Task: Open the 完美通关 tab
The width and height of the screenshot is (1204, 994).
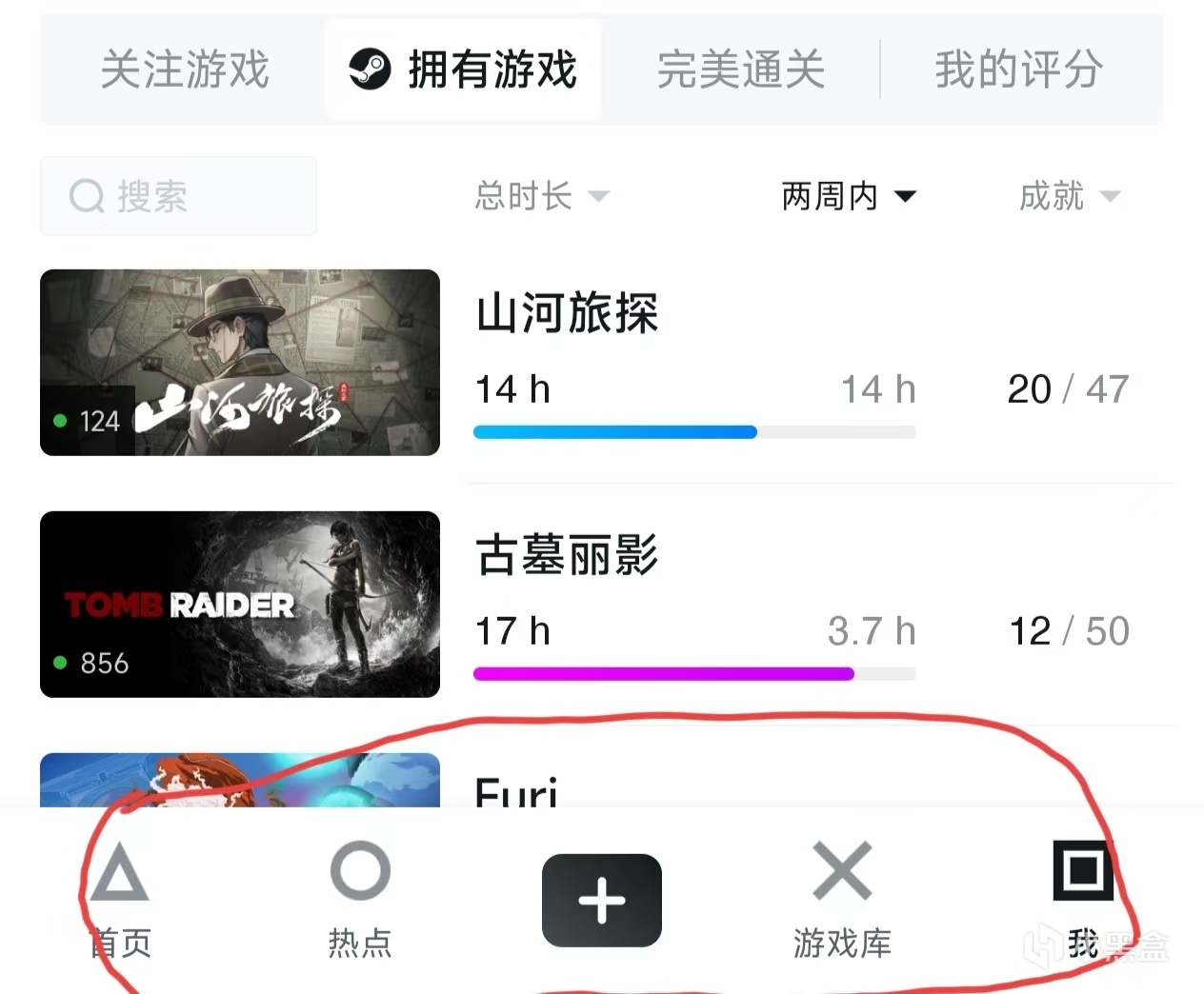Action: pos(740,70)
